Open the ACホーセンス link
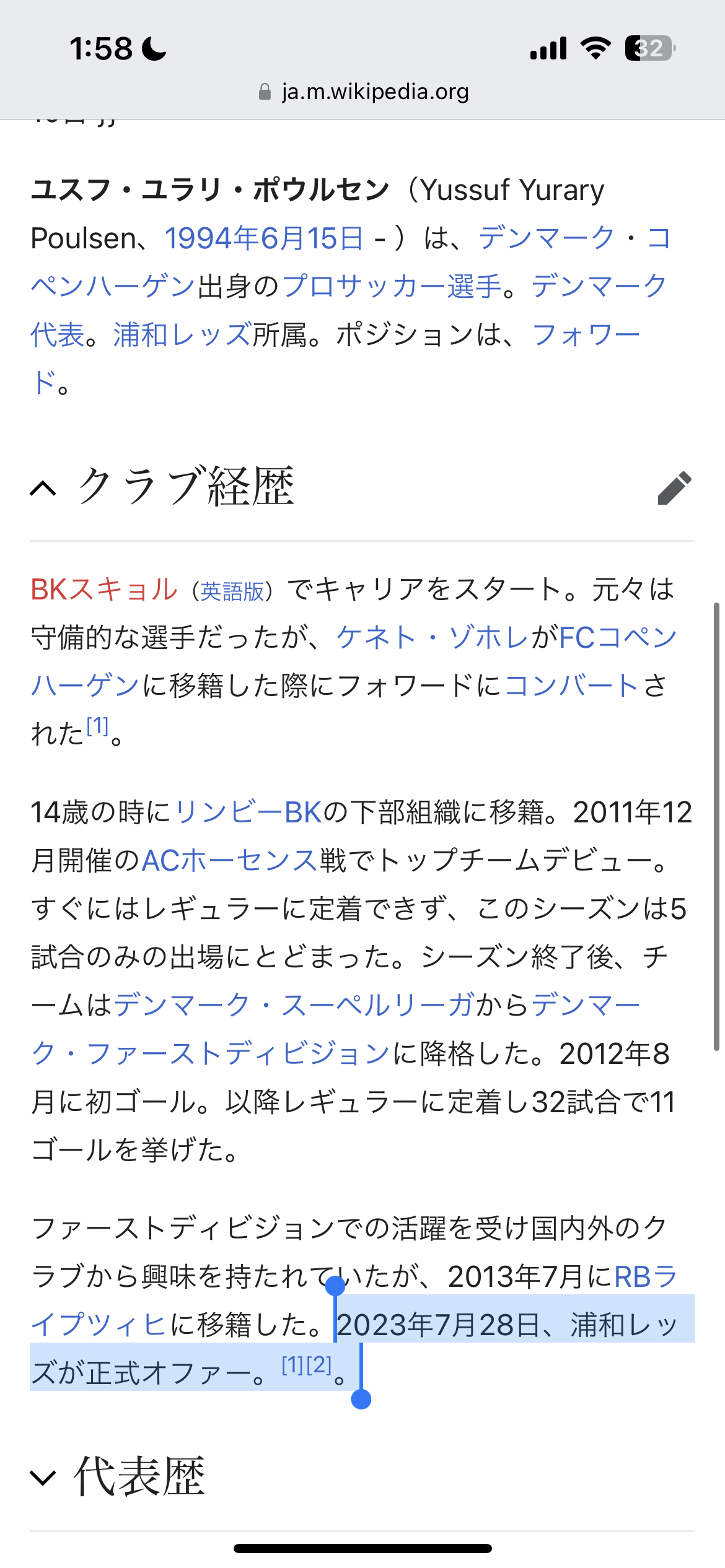The height and width of the screenshot is (1568, 725). pos(230,861)
